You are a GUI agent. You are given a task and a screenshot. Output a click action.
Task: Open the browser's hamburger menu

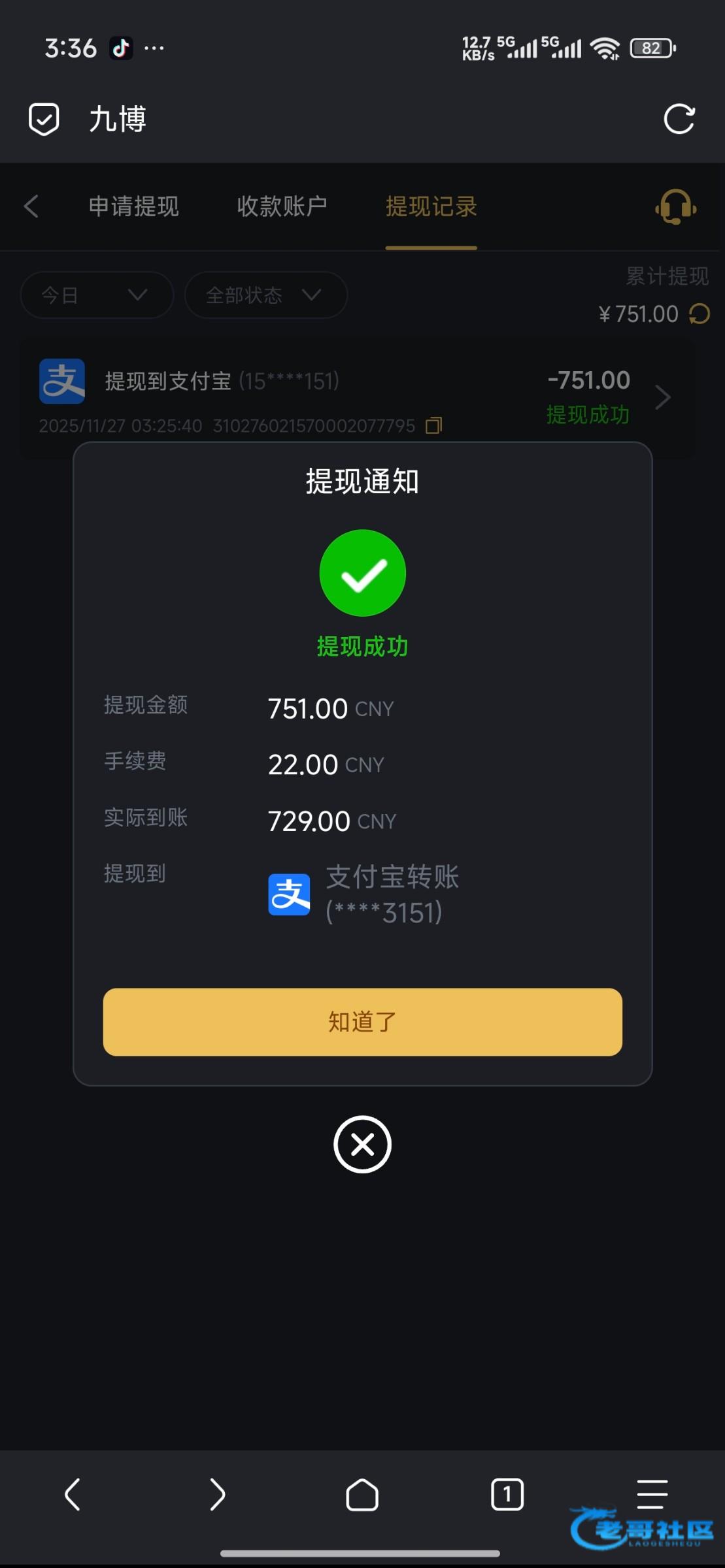pos(652,1494)
